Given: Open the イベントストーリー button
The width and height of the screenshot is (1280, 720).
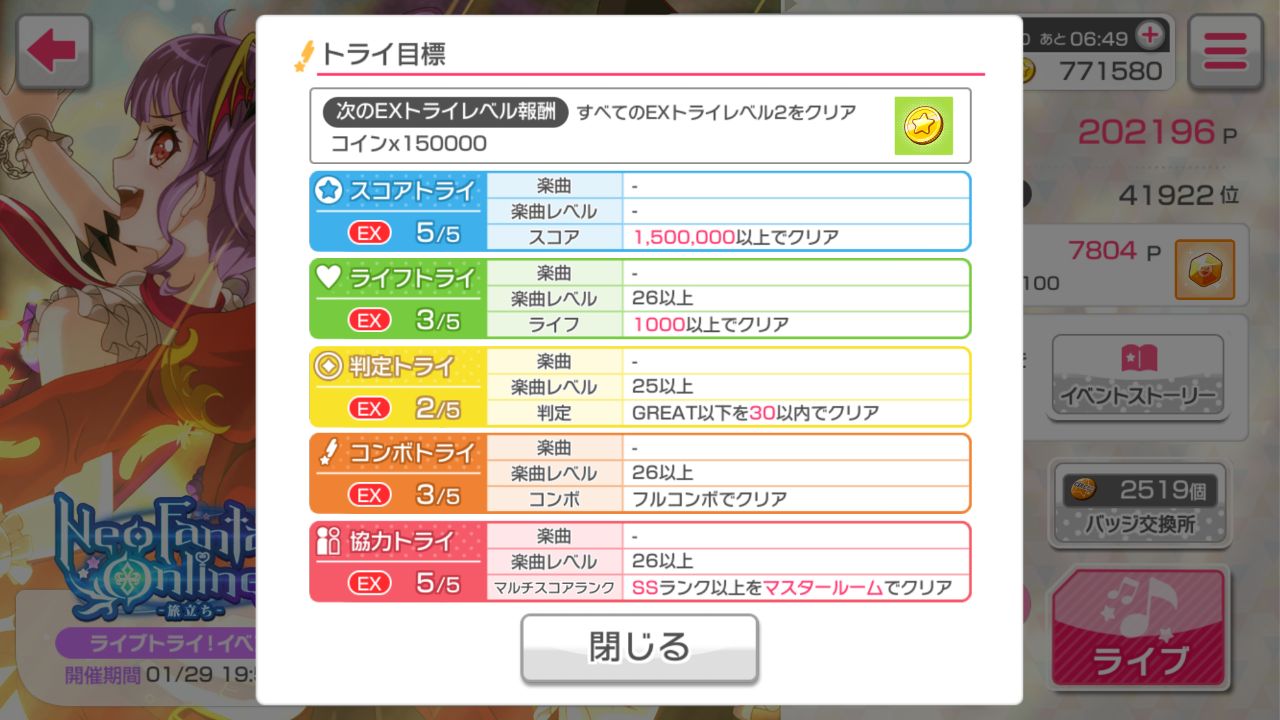Looking at the screenshot, I should [1137, 375].
